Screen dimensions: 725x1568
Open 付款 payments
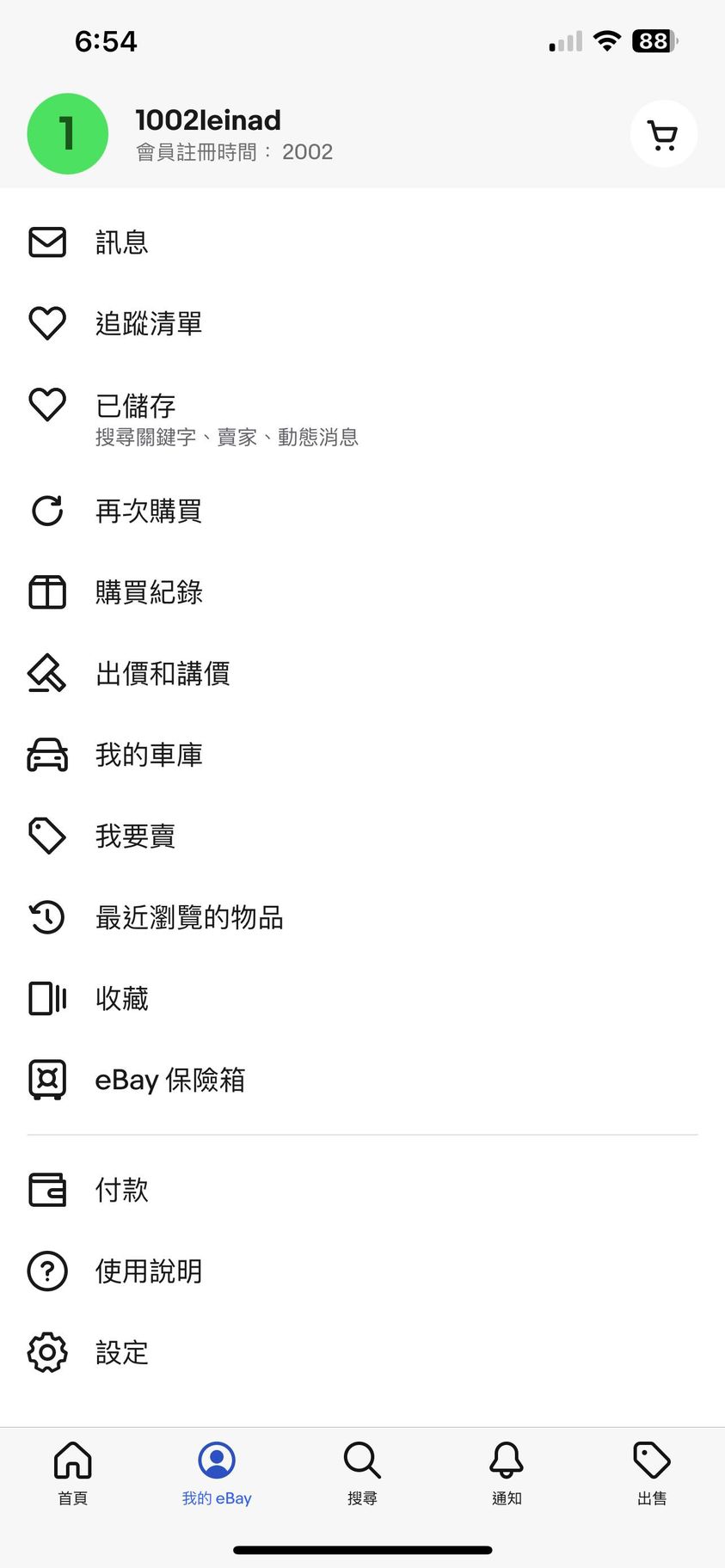tap(121, 1190)
